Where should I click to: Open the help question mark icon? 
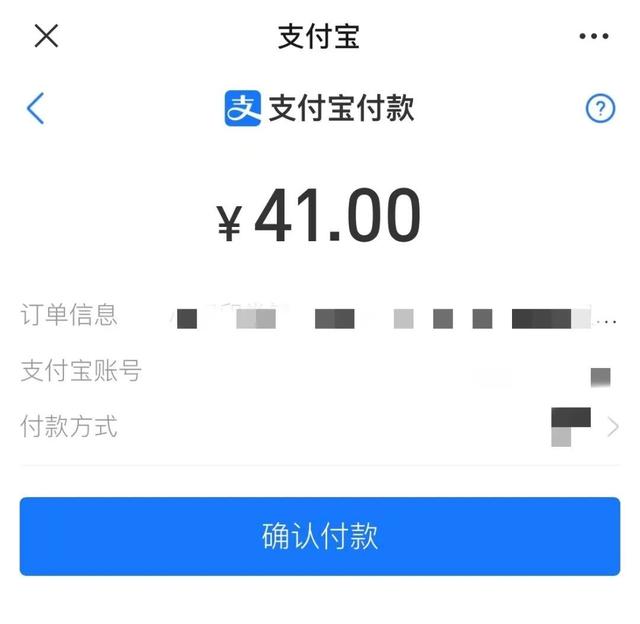click(599, 108)
